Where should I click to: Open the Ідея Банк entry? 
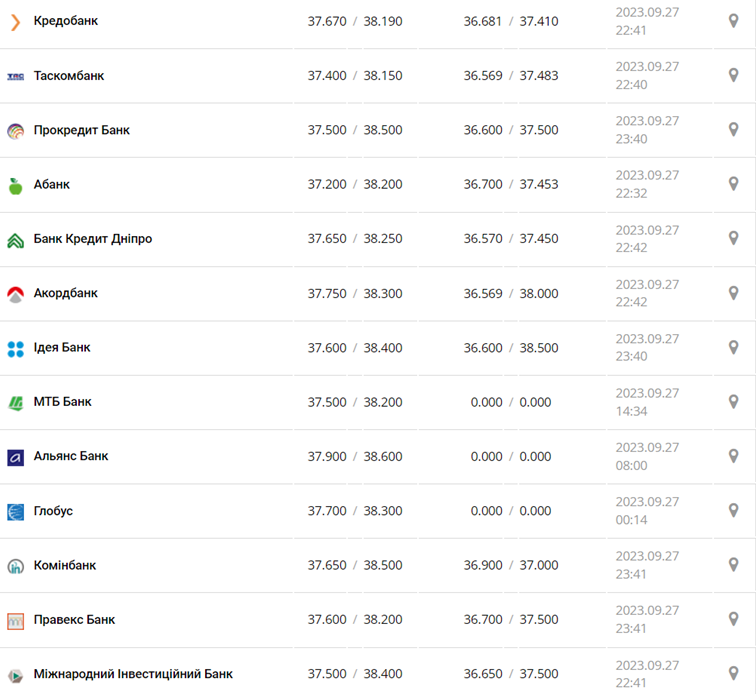pos(62,348)
